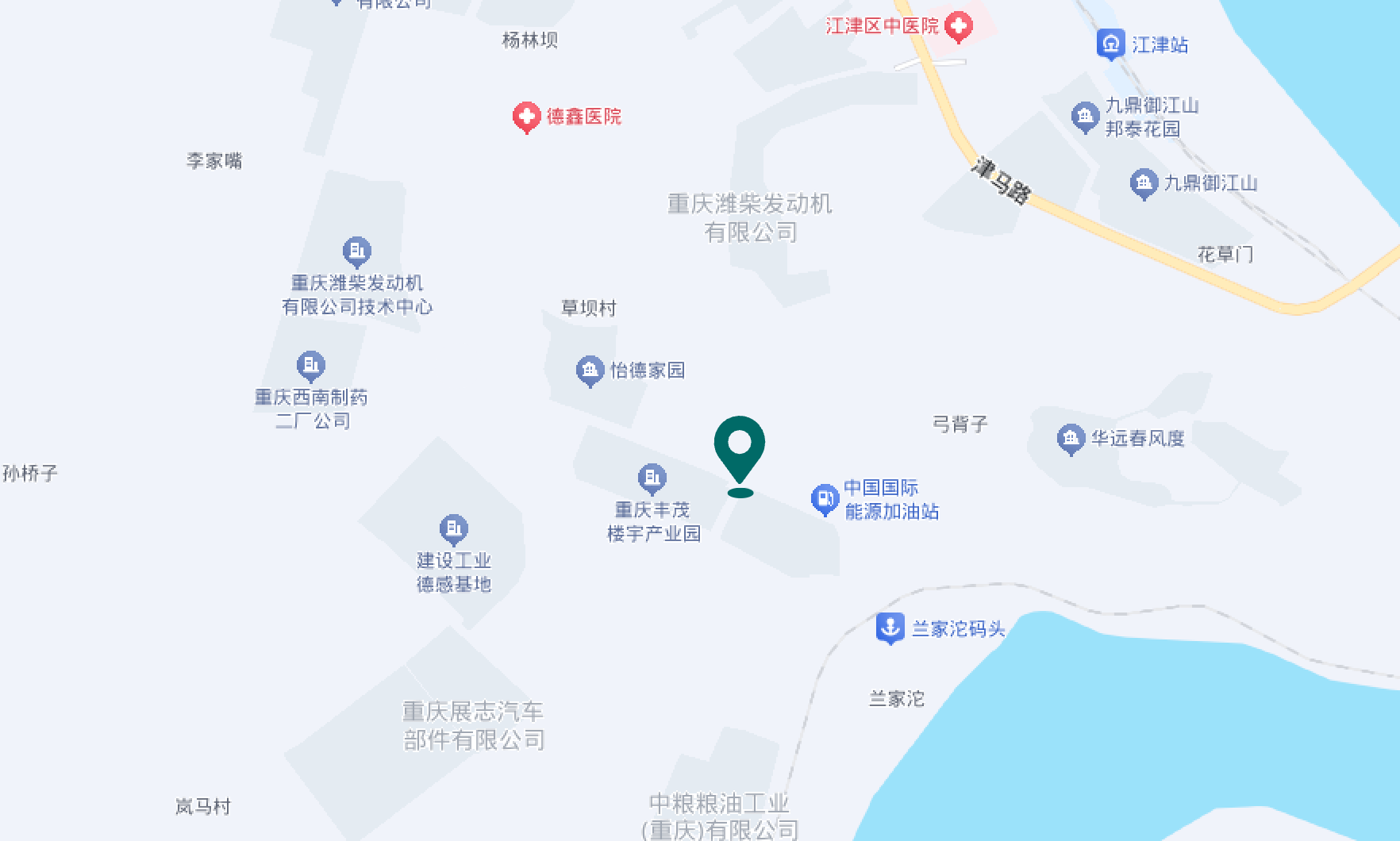Tap the 怡德家园 residence marker
Image resolution: width=1400 pixels, height=841 pixels.
coord(589,370)
